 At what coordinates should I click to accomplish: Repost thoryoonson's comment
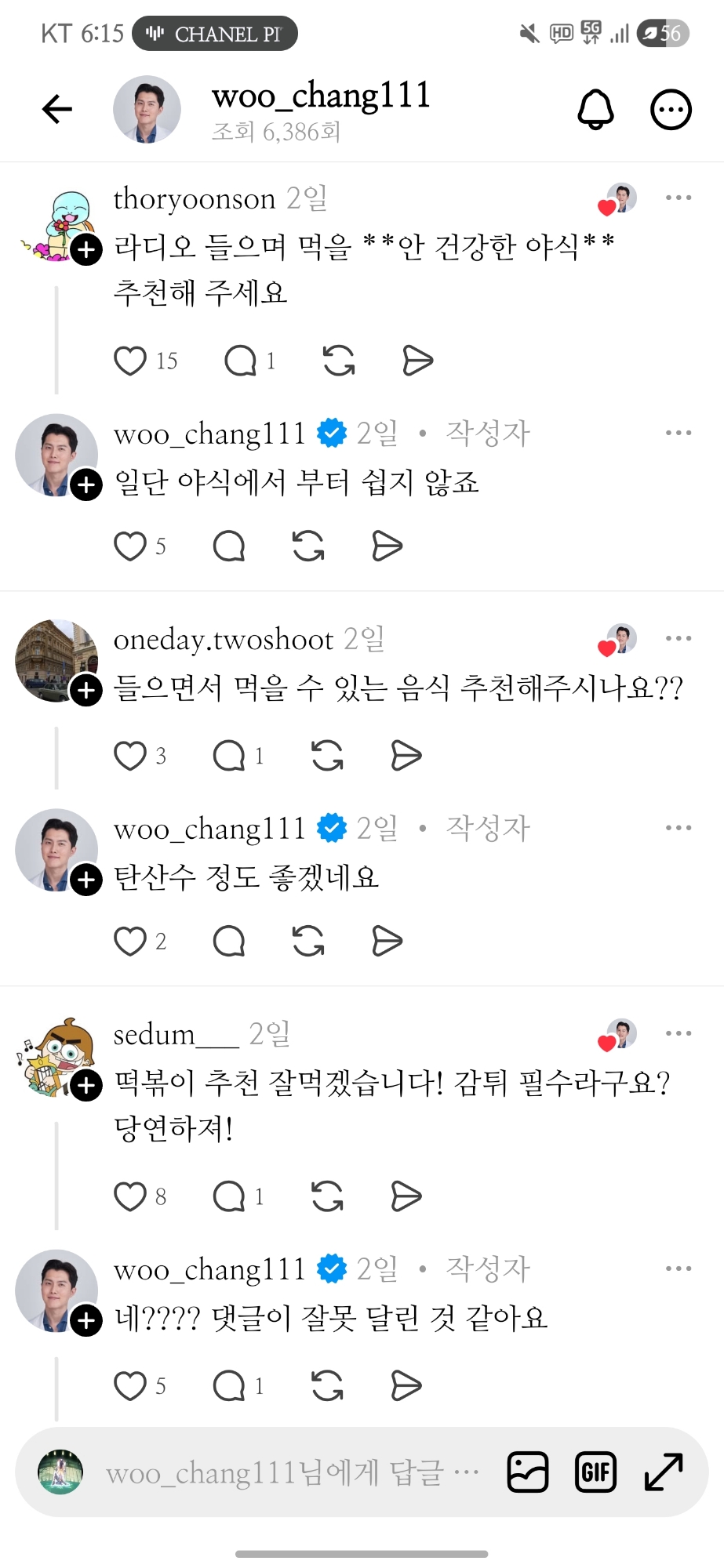coord(339,361)
